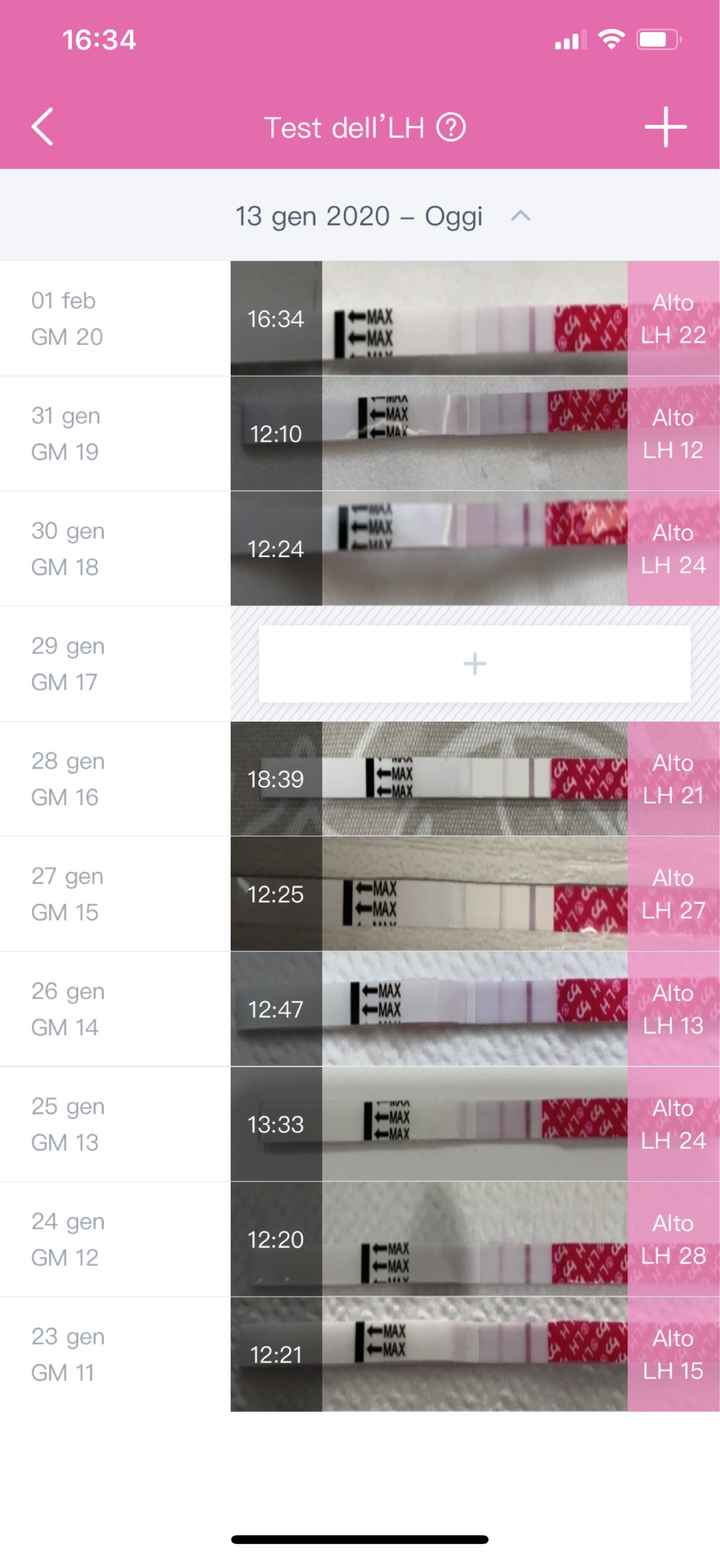Go back from Test dell'LH screen
The width and height of the screenshot is (720, 1557).
coord(42,128)
